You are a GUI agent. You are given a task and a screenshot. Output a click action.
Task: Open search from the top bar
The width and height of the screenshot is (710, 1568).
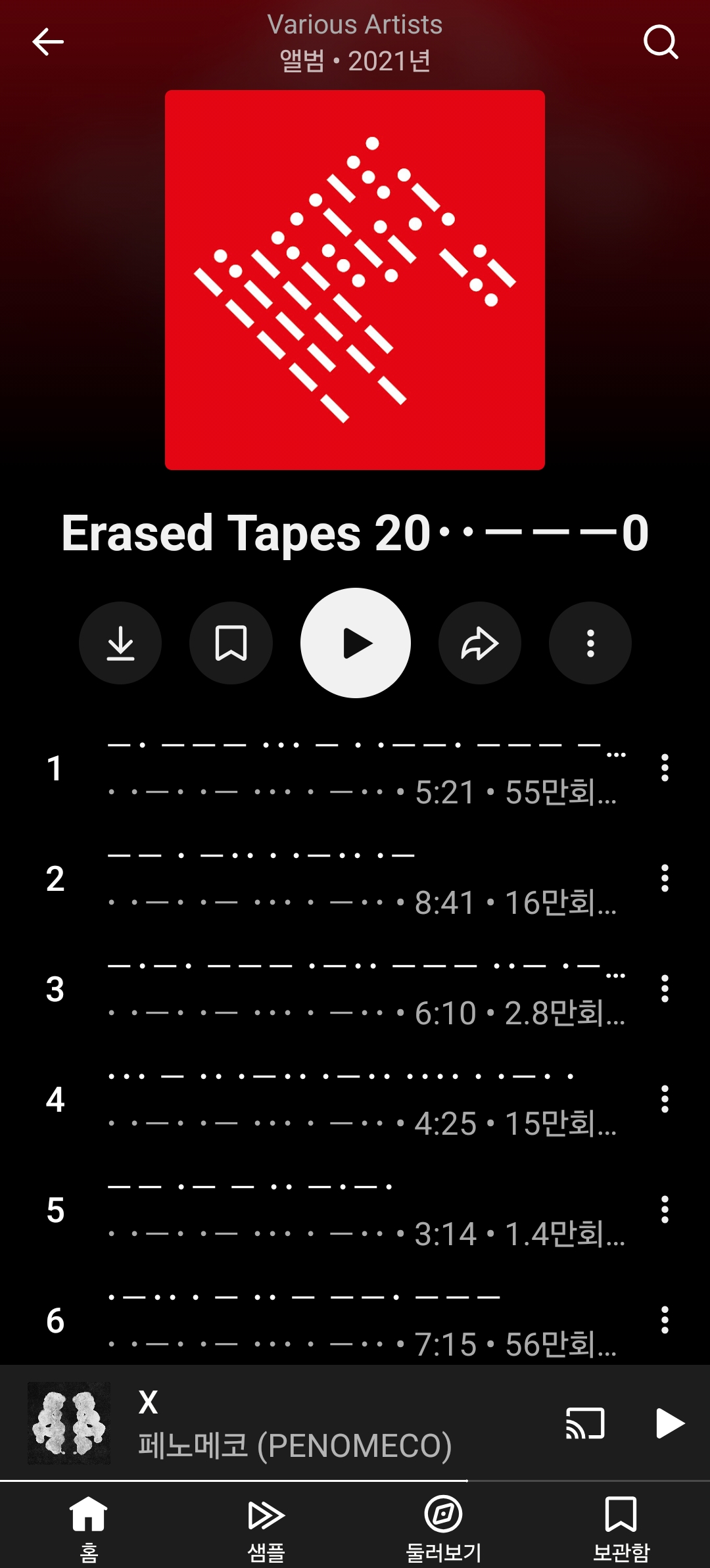[x=661, y=43]
